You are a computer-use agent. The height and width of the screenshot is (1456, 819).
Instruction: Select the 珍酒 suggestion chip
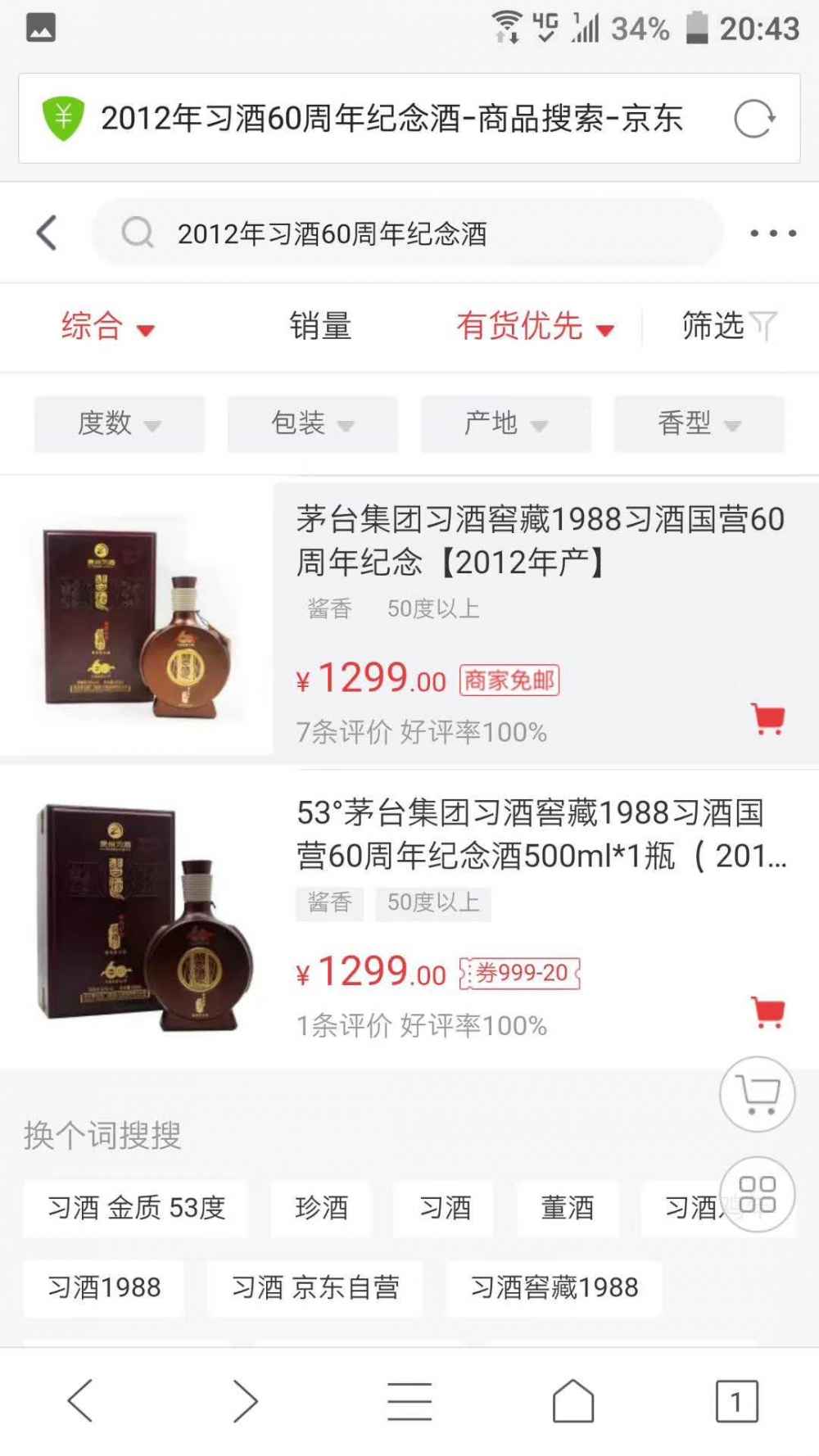tap(322, 1208)
